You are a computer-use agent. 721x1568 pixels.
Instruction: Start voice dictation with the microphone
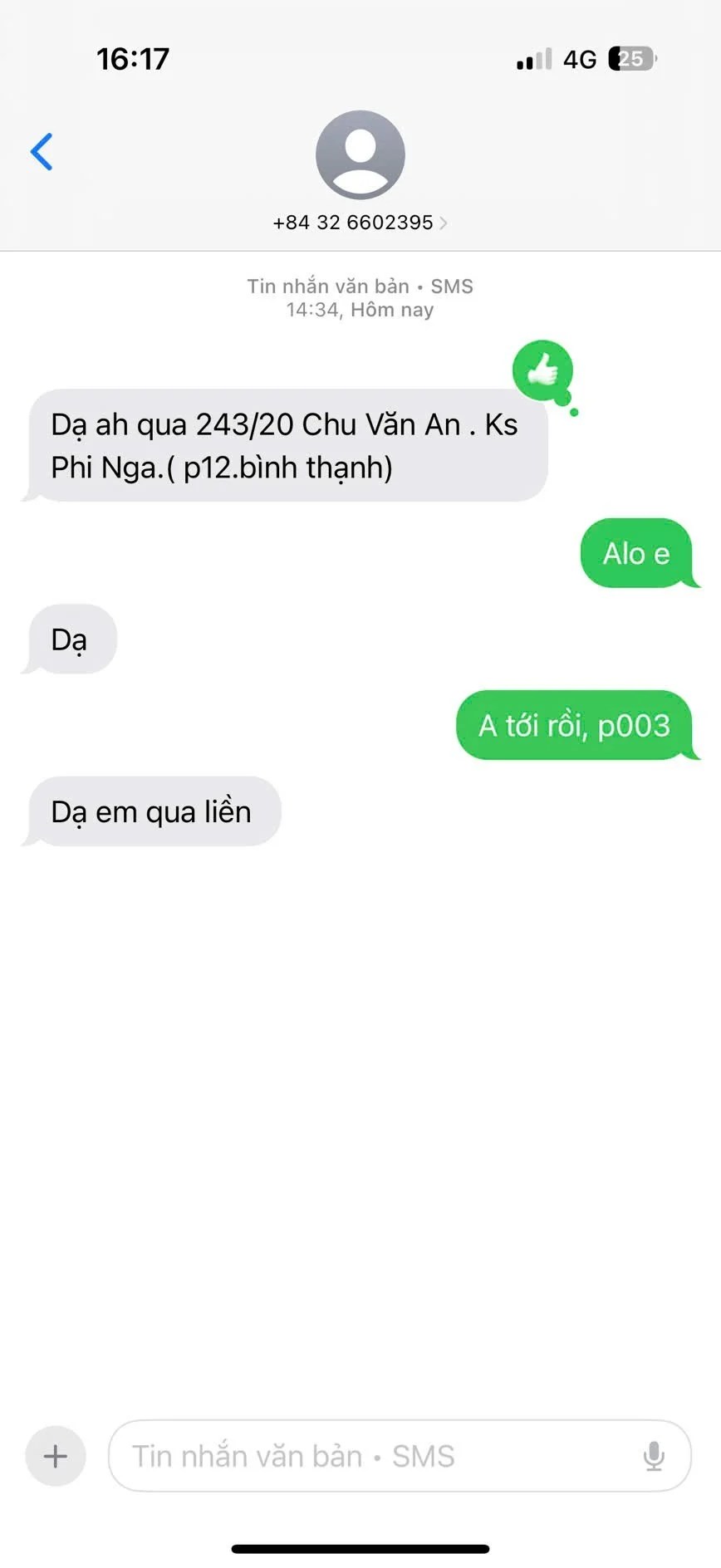[x=654, y=1456]
